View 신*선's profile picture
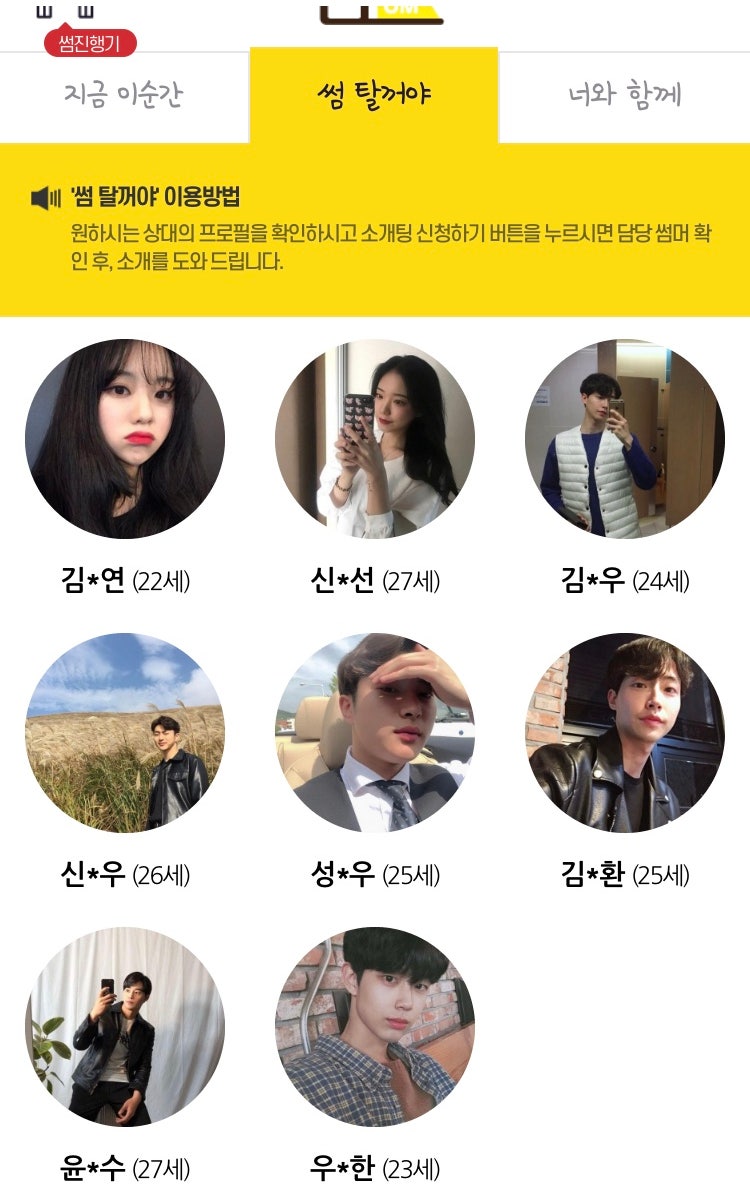 pos(375,440)
